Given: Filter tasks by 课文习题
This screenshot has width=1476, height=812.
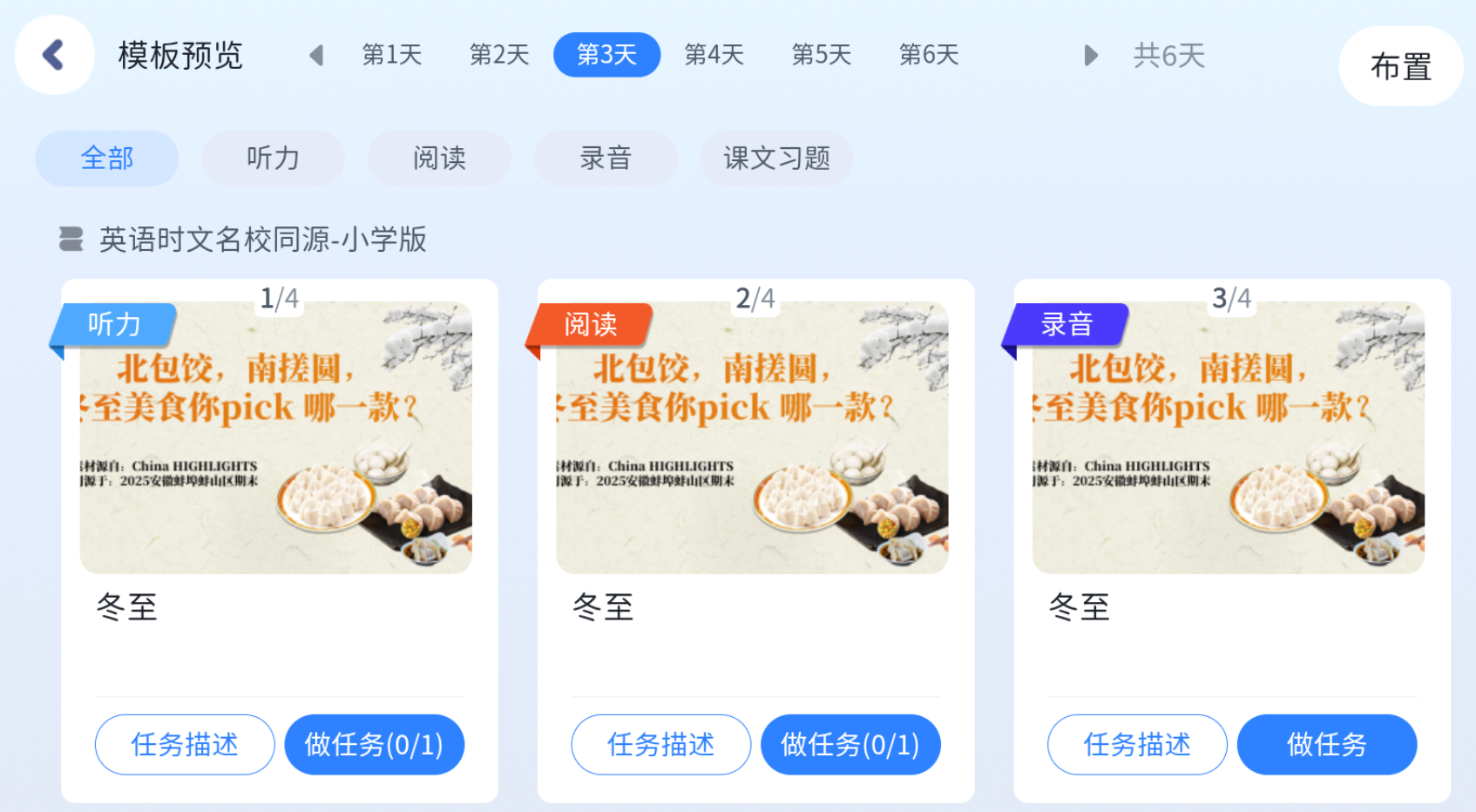Looking at the screenshot, I should tap(776, 159).
